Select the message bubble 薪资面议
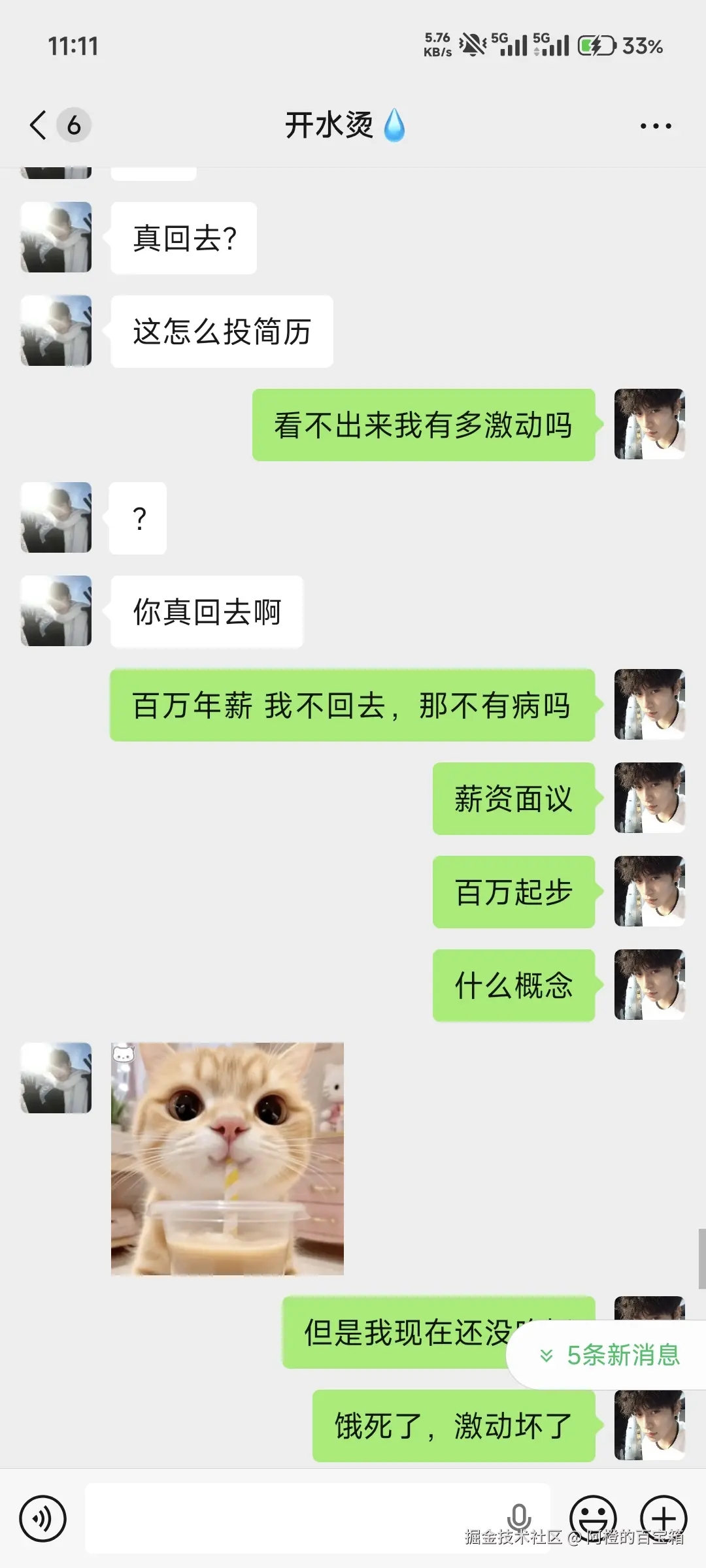The image size is (706, 1568). click(513, 800)
